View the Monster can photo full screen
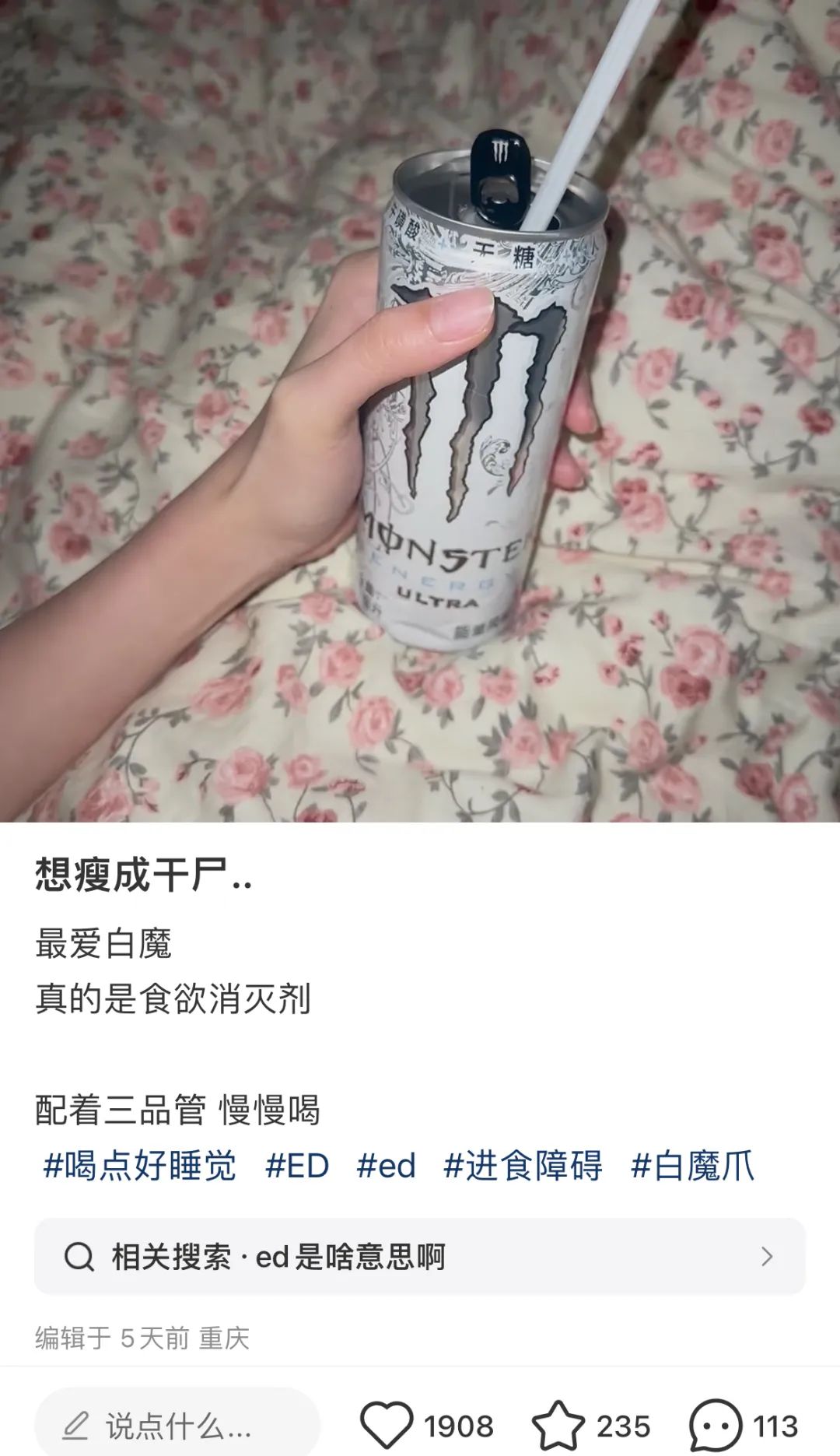This screenshot has height=1456, width=840. pos(420,411)
